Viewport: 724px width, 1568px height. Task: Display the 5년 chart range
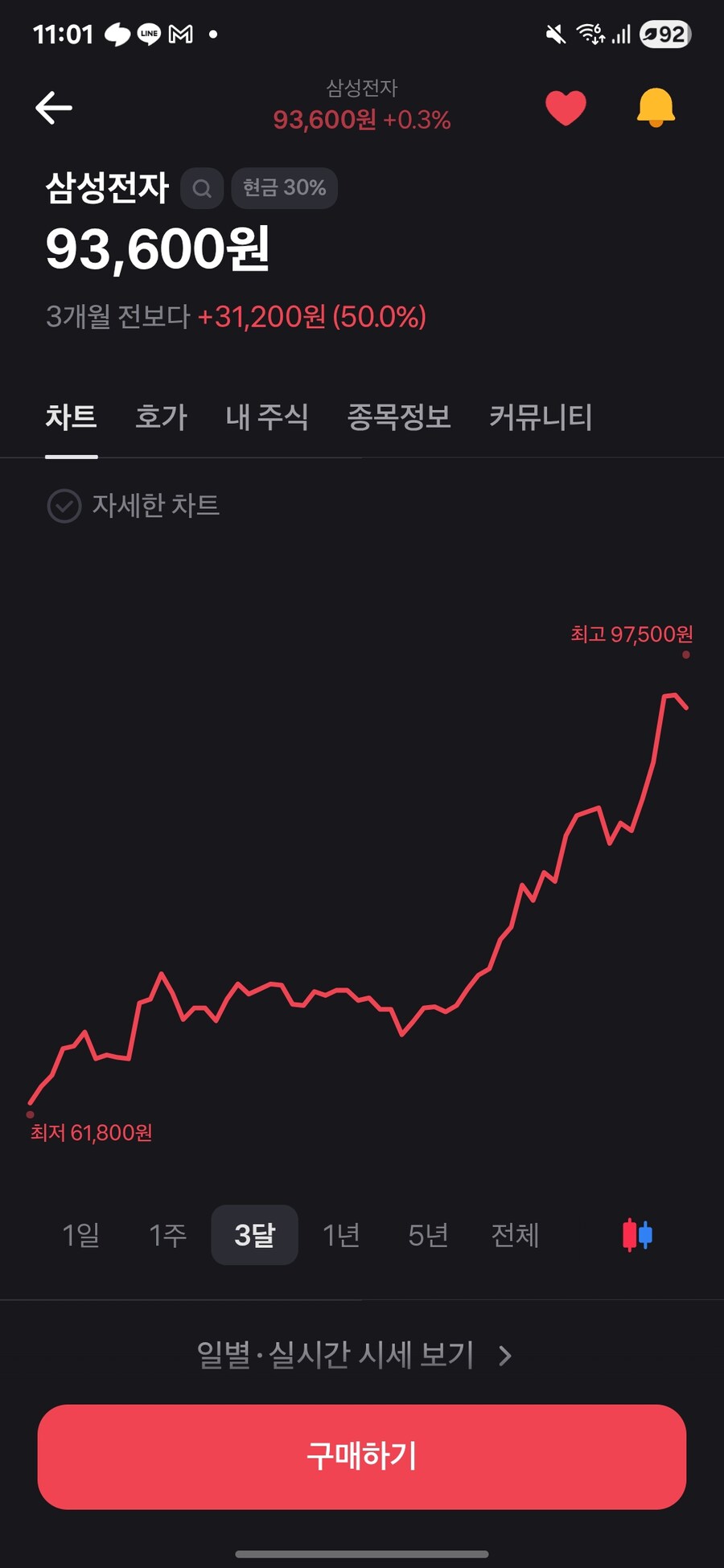pyautogui.click(x=428, y=1235)
